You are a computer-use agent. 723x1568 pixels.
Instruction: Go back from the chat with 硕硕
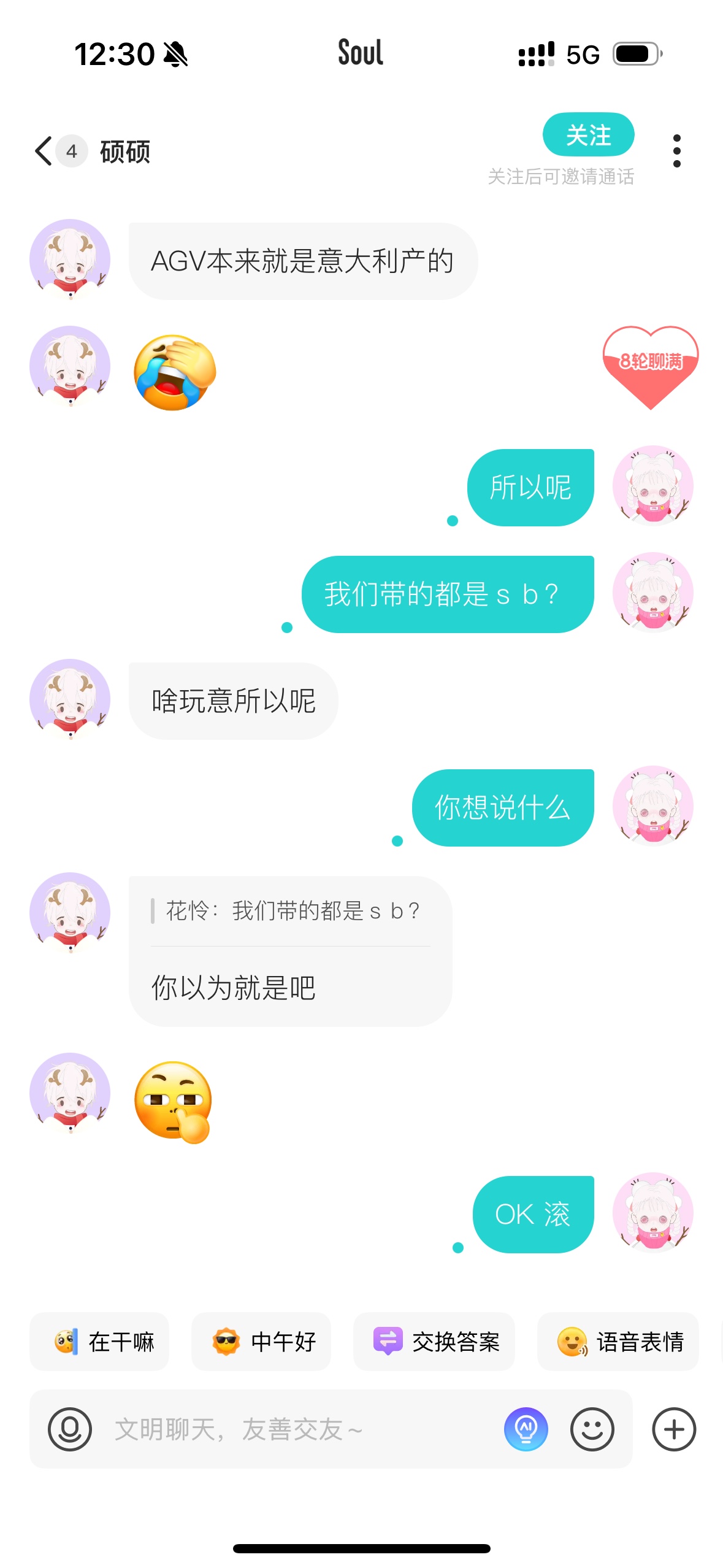[44, 151]
